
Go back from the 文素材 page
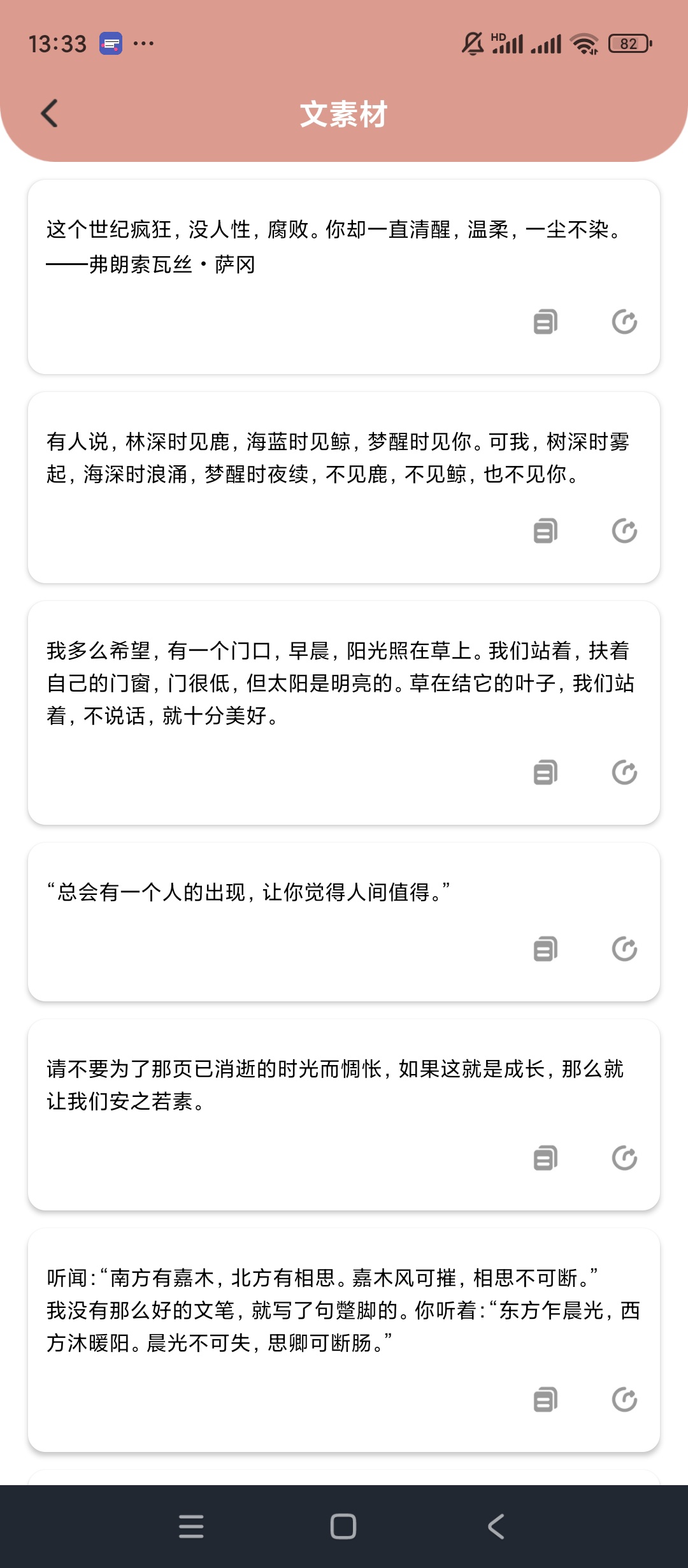pyautogui.click(x=50, y=114)
